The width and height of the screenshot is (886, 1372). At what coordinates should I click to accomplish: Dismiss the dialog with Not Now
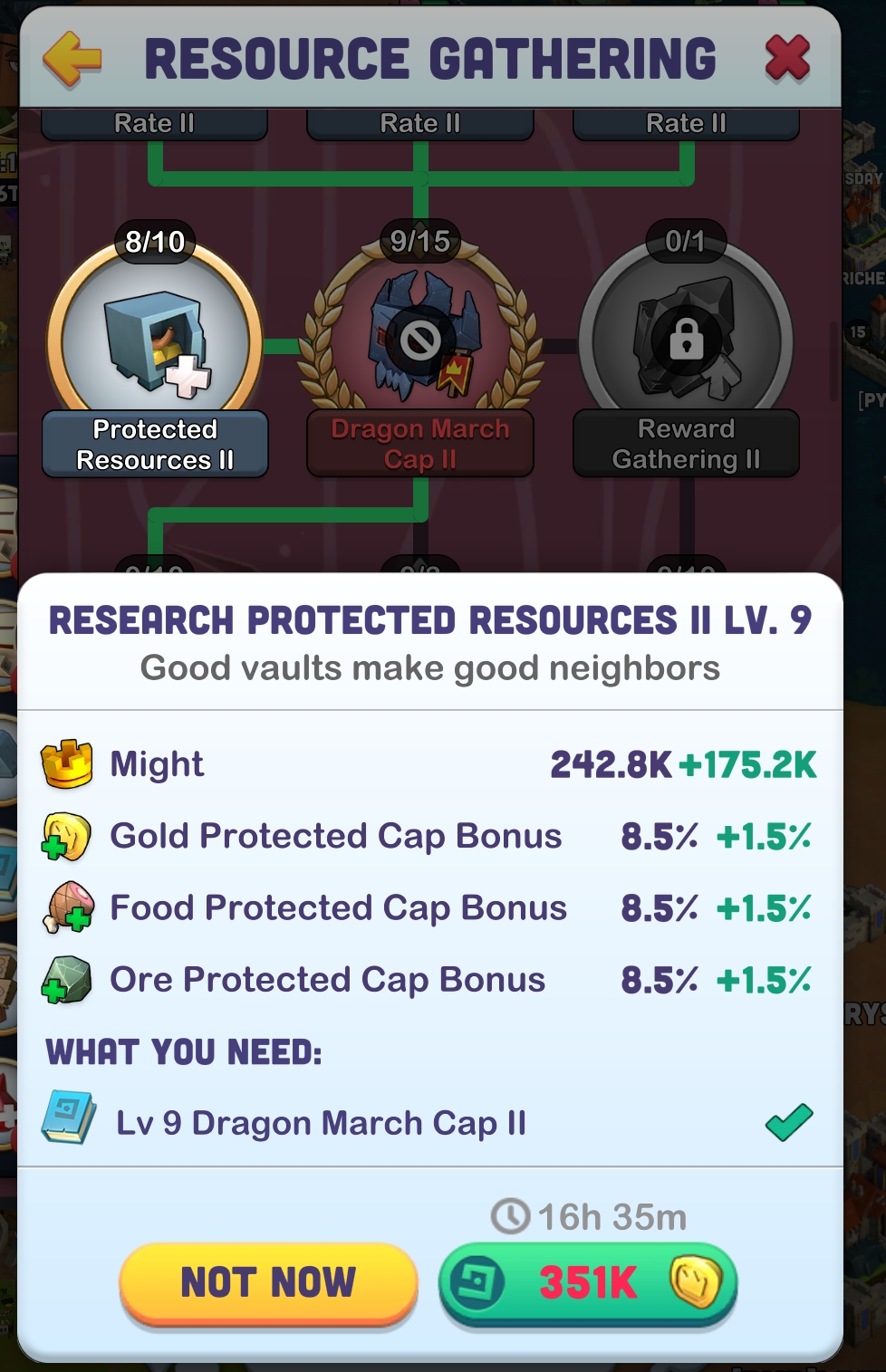pyautogui.click(x=268, y=1282)
